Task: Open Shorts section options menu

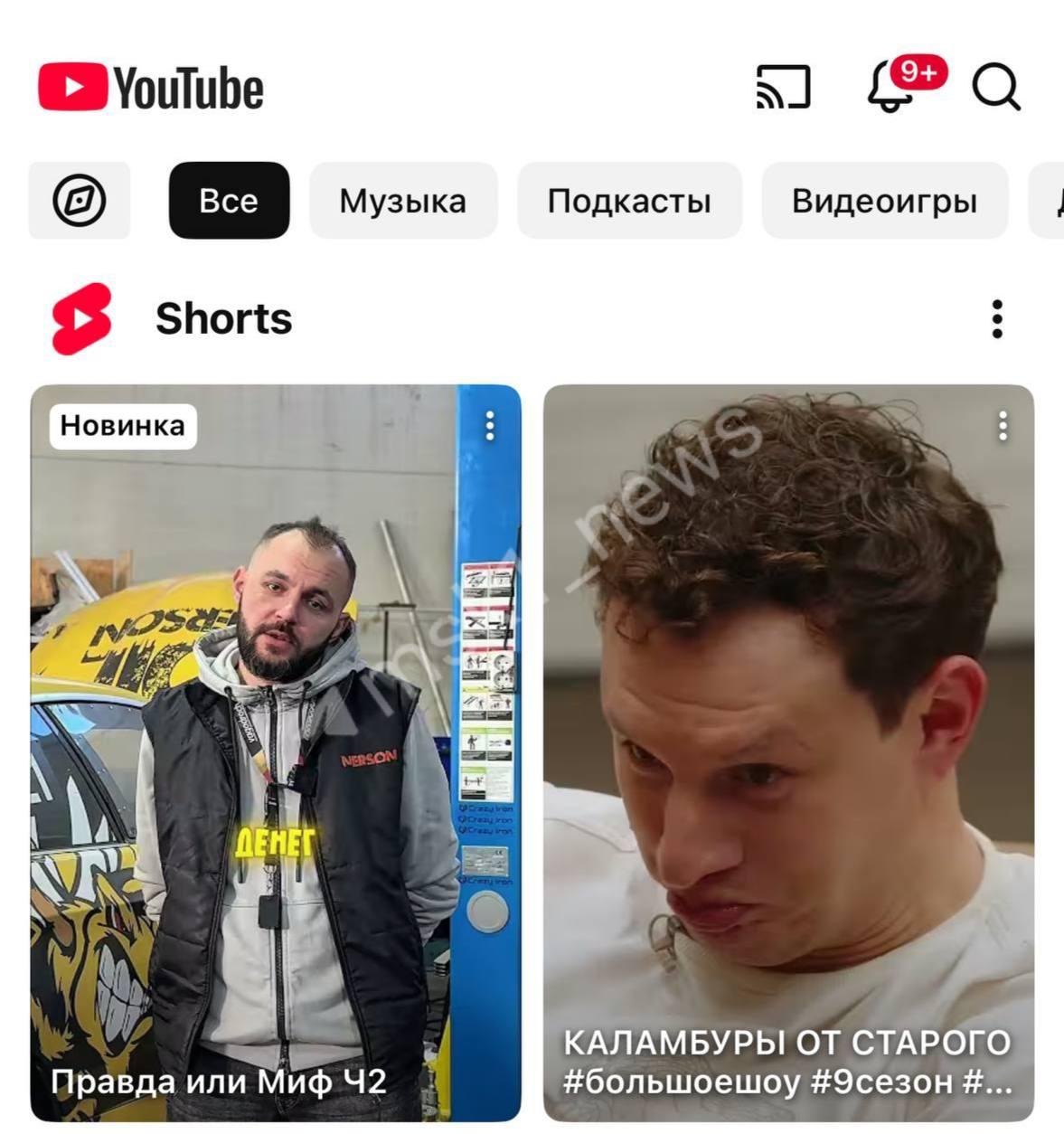Action: point(997,319)
